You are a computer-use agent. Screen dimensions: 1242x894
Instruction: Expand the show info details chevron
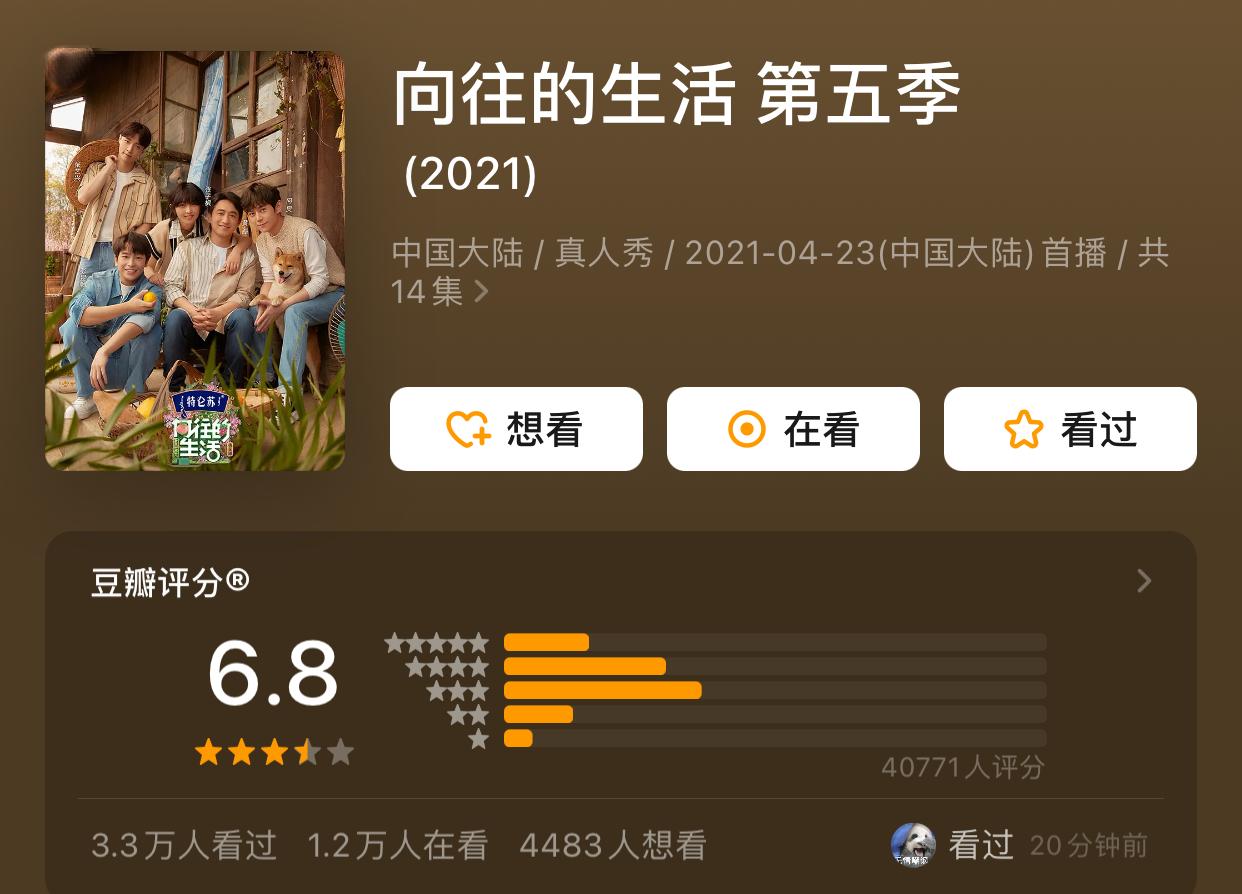(482, 292)
